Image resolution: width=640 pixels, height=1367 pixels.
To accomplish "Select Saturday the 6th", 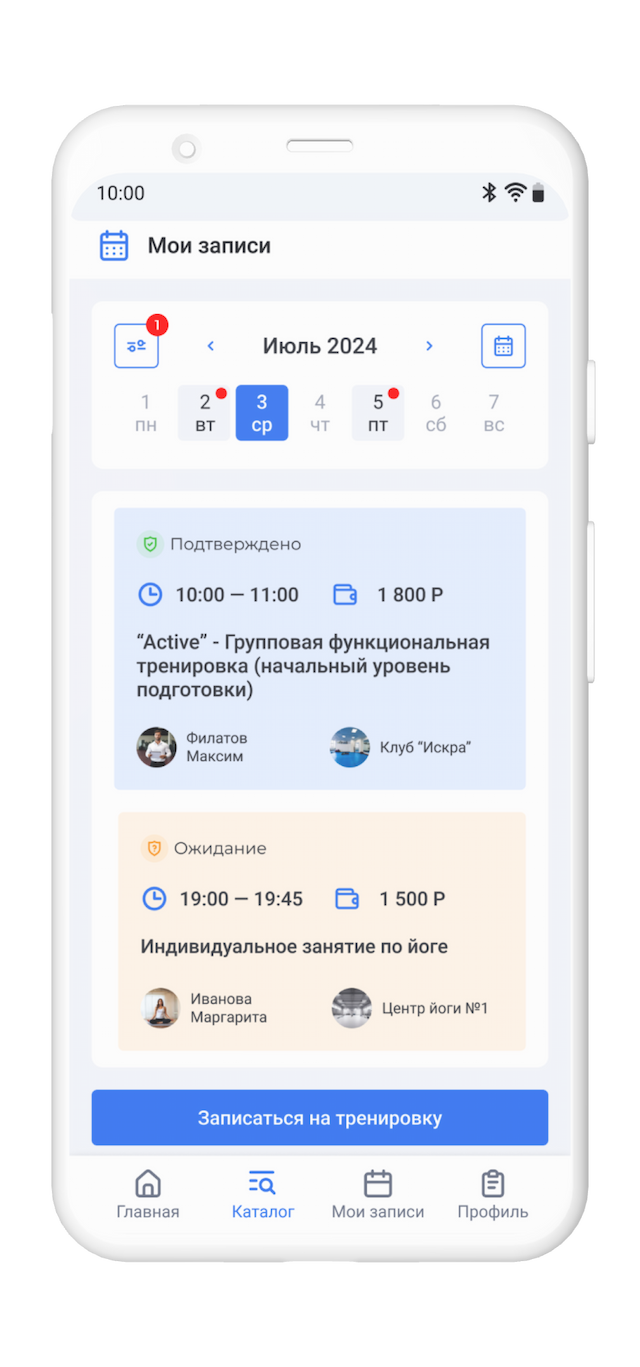I will (436, 413).
